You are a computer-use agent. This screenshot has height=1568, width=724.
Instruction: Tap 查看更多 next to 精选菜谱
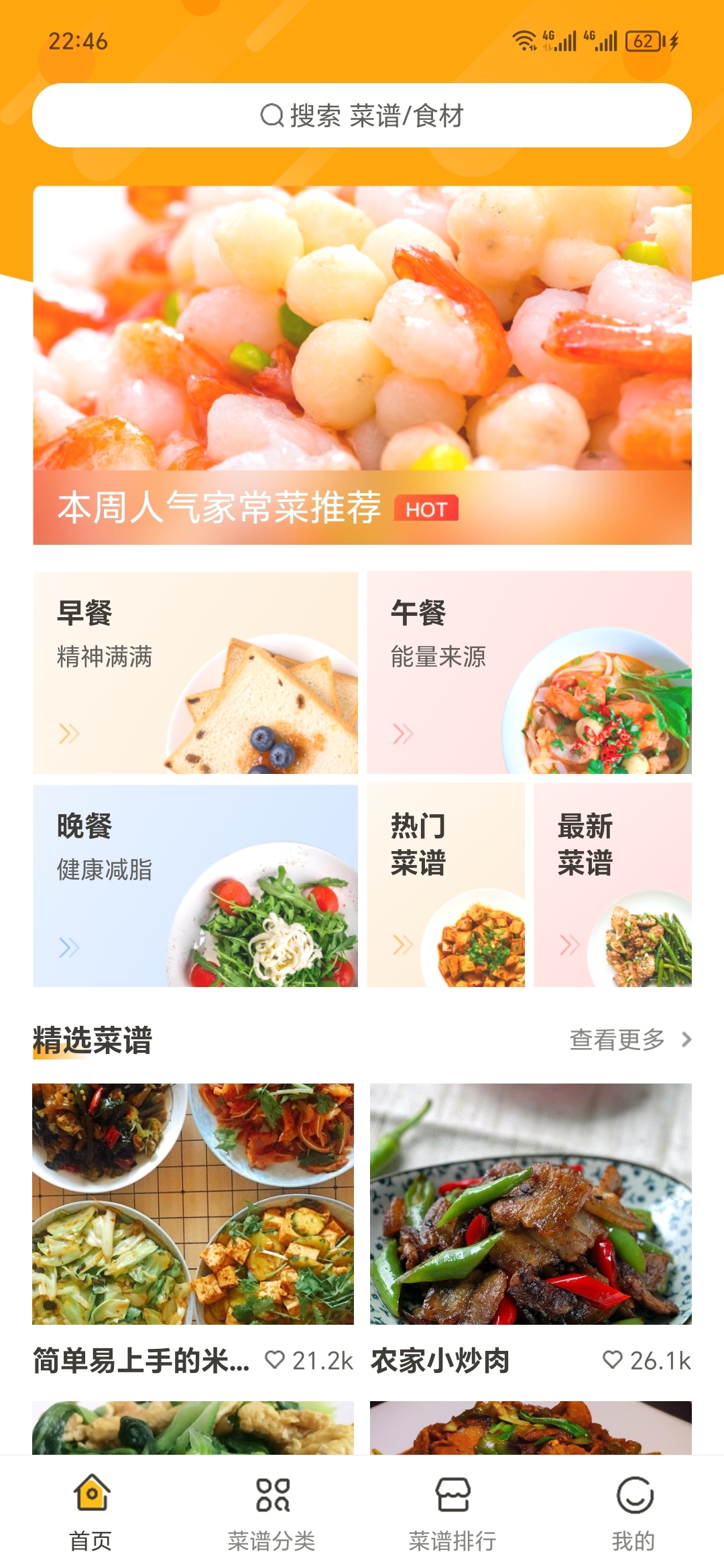coord(629,1039)
